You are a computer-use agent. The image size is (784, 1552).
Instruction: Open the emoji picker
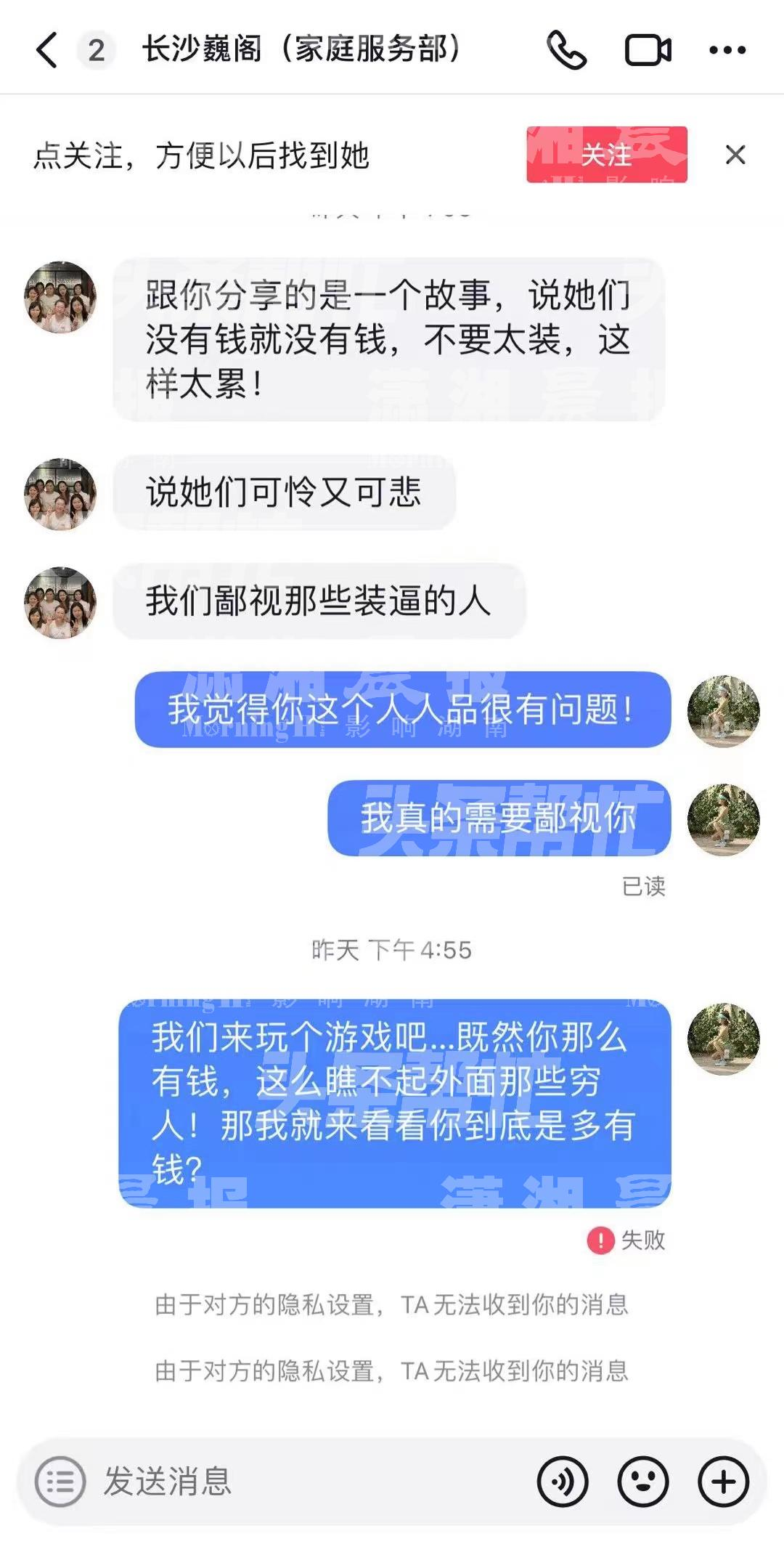coord(643,1482)
